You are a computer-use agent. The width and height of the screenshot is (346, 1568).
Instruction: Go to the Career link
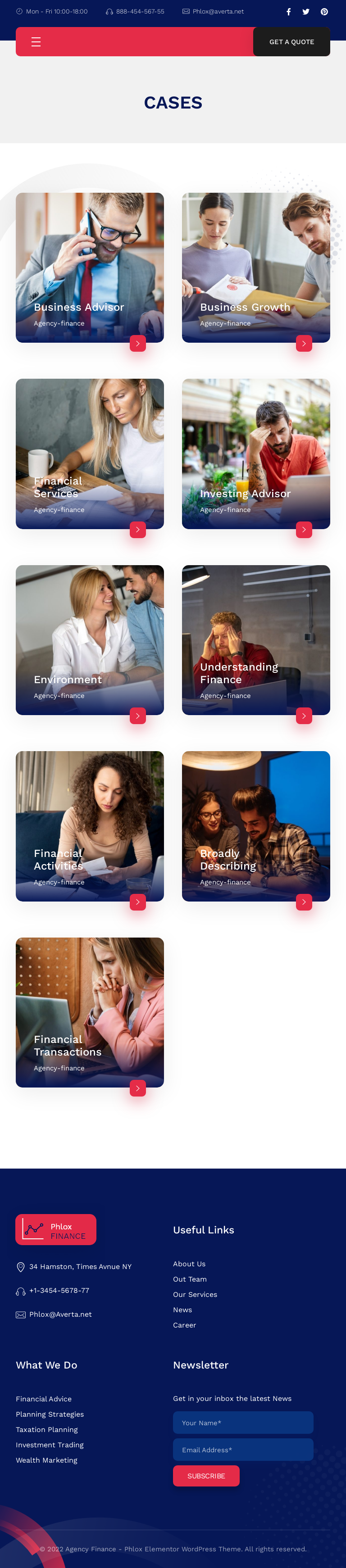click(x=184, y=1324)
